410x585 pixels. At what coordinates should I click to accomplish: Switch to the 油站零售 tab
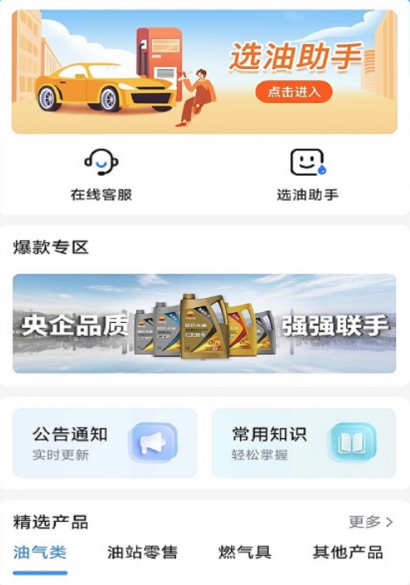click(x=142, y=553)
